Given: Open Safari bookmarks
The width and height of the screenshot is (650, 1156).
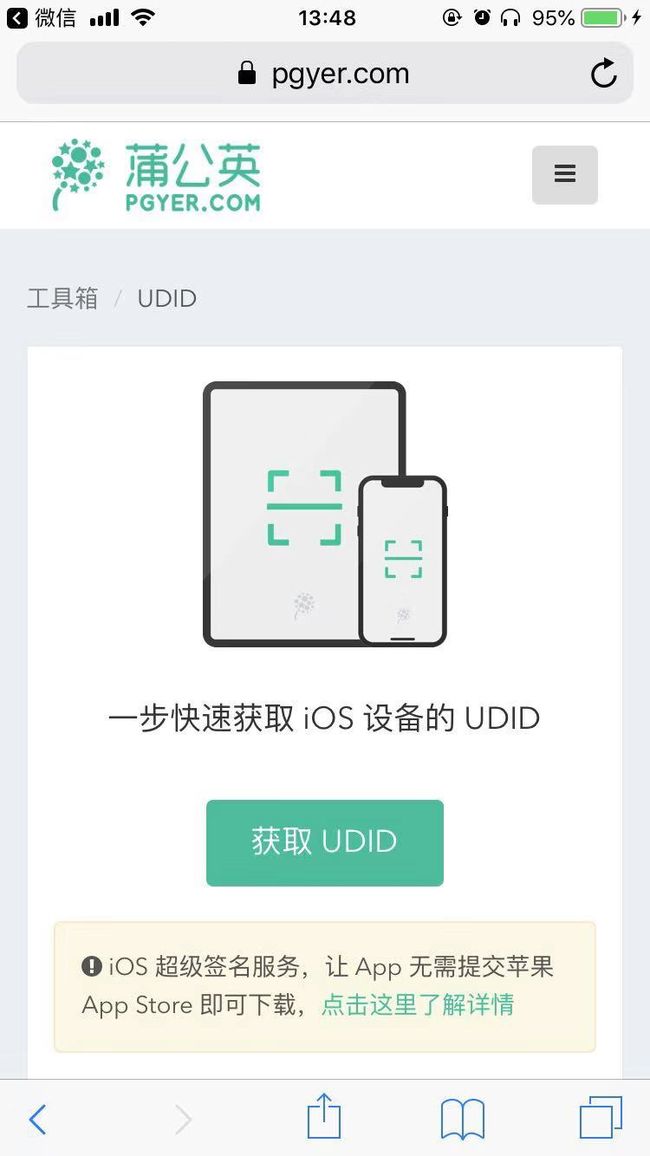Looking at the screenshot, I should pyautogui.click(x=462, y=1119).
